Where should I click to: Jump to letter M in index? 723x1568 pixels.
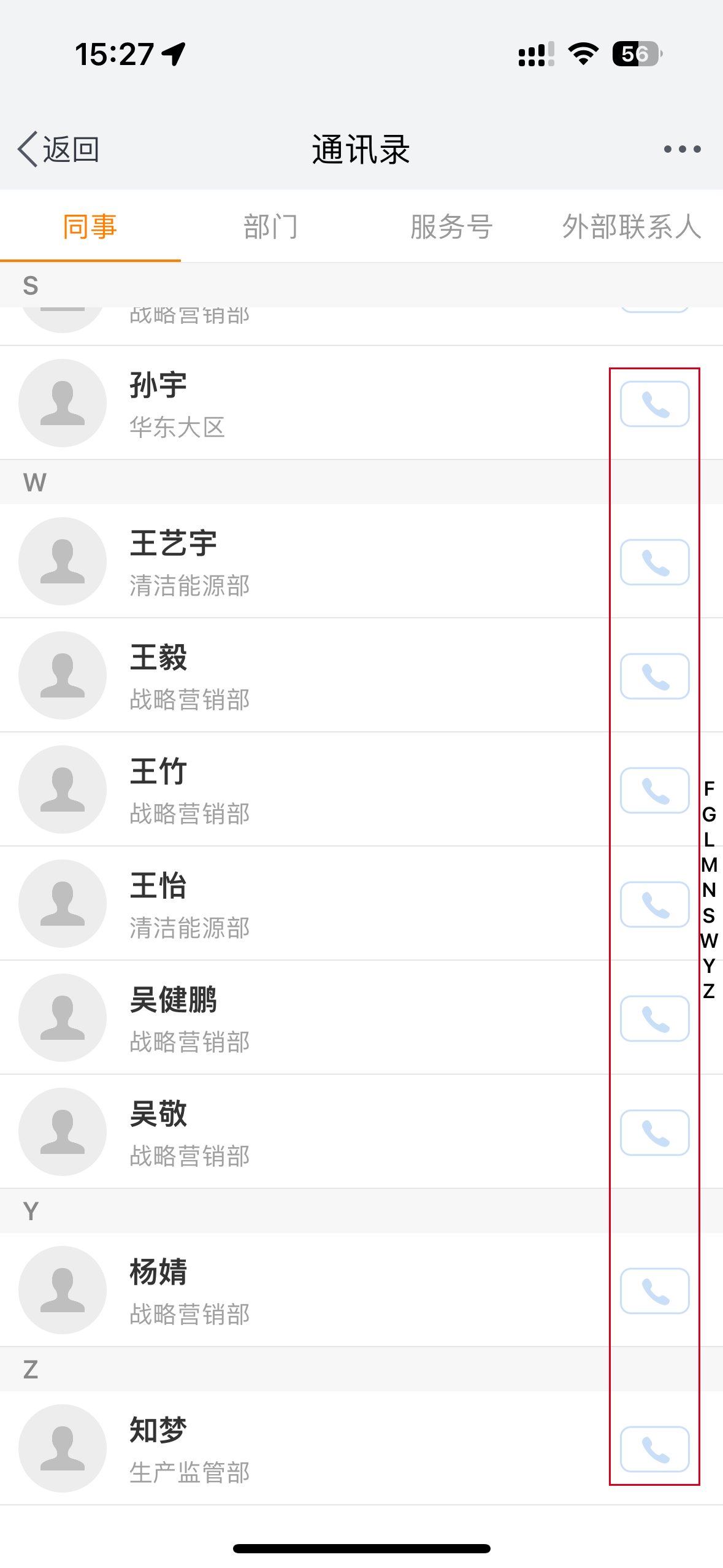click(709, 864)
